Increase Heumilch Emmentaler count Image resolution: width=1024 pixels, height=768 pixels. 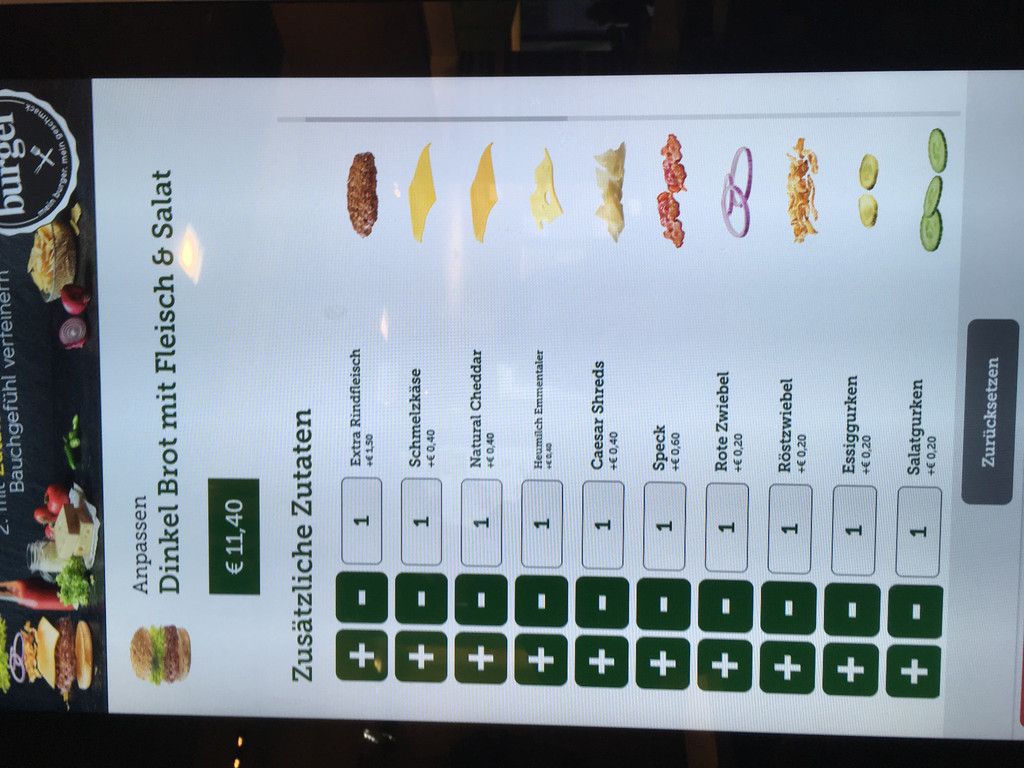point(541,658)
